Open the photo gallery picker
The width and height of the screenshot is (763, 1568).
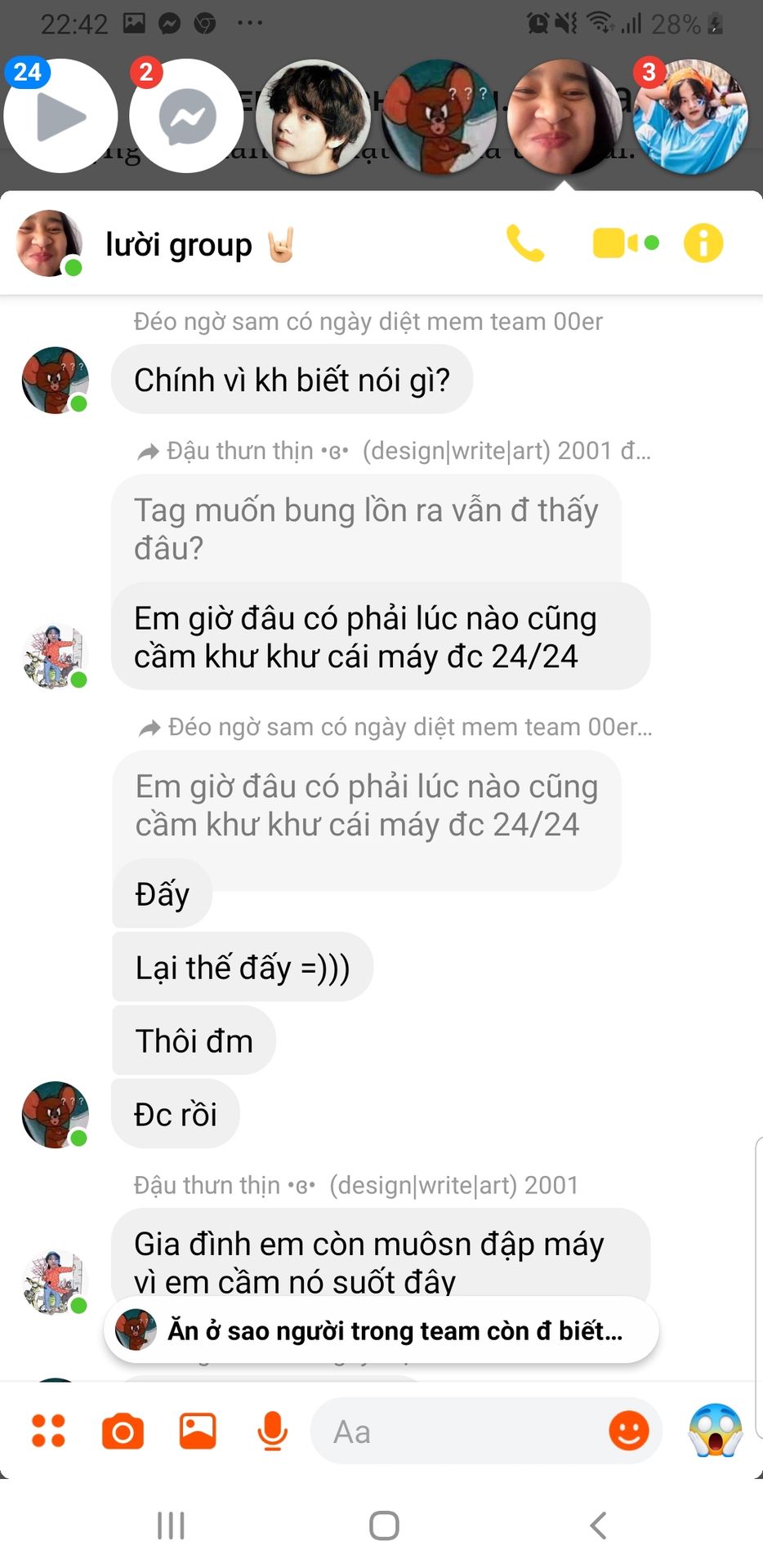198,1431
